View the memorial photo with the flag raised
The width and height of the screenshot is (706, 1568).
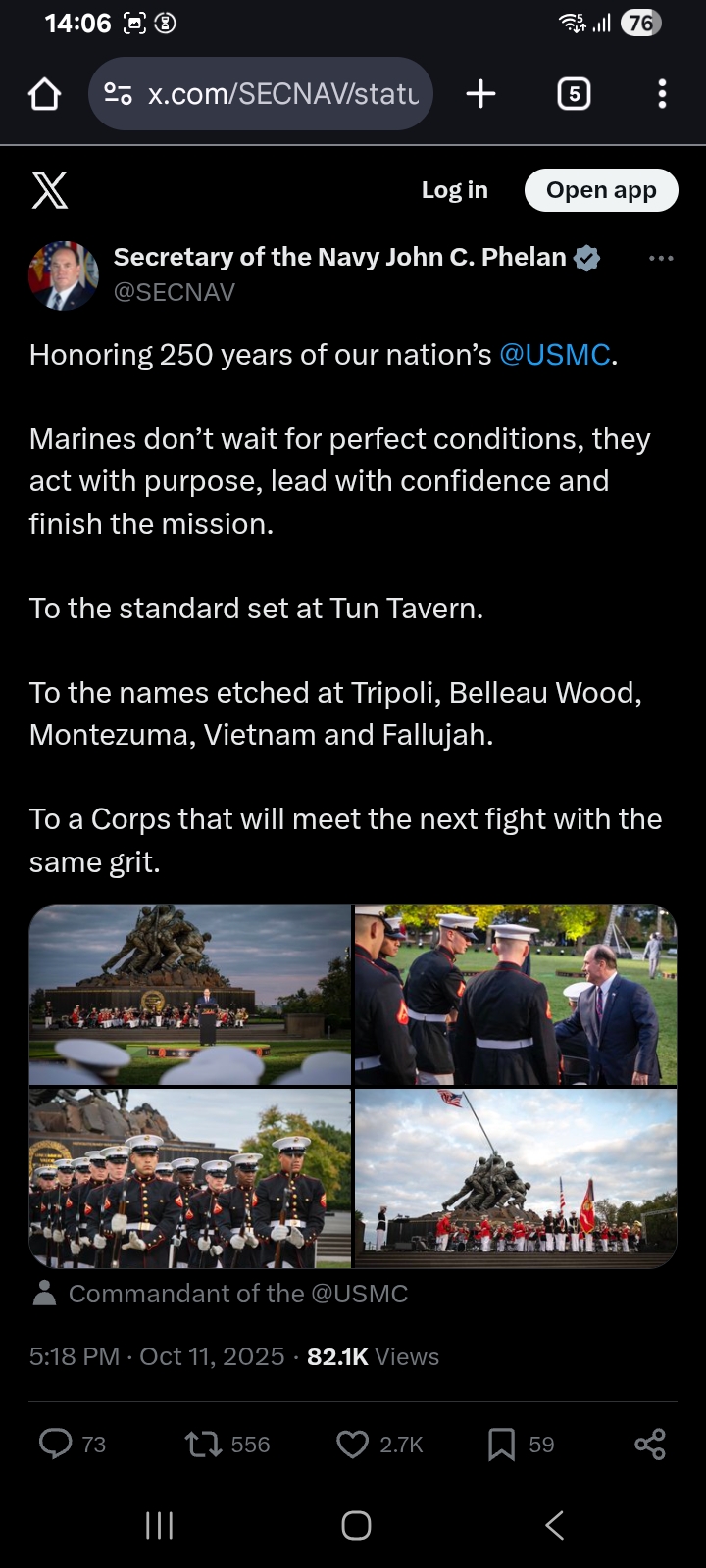516,1178
